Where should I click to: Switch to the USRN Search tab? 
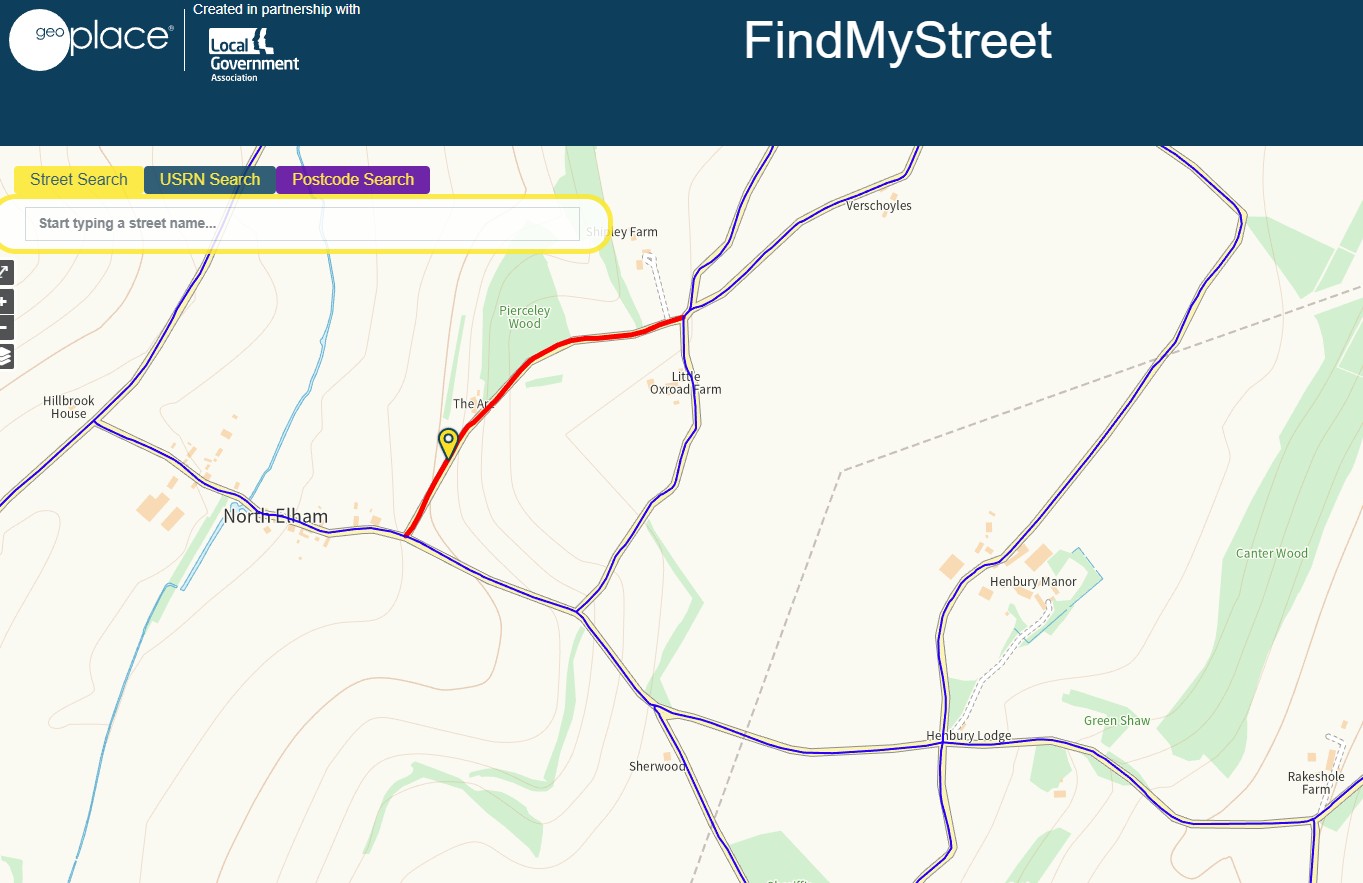[210, 180]
